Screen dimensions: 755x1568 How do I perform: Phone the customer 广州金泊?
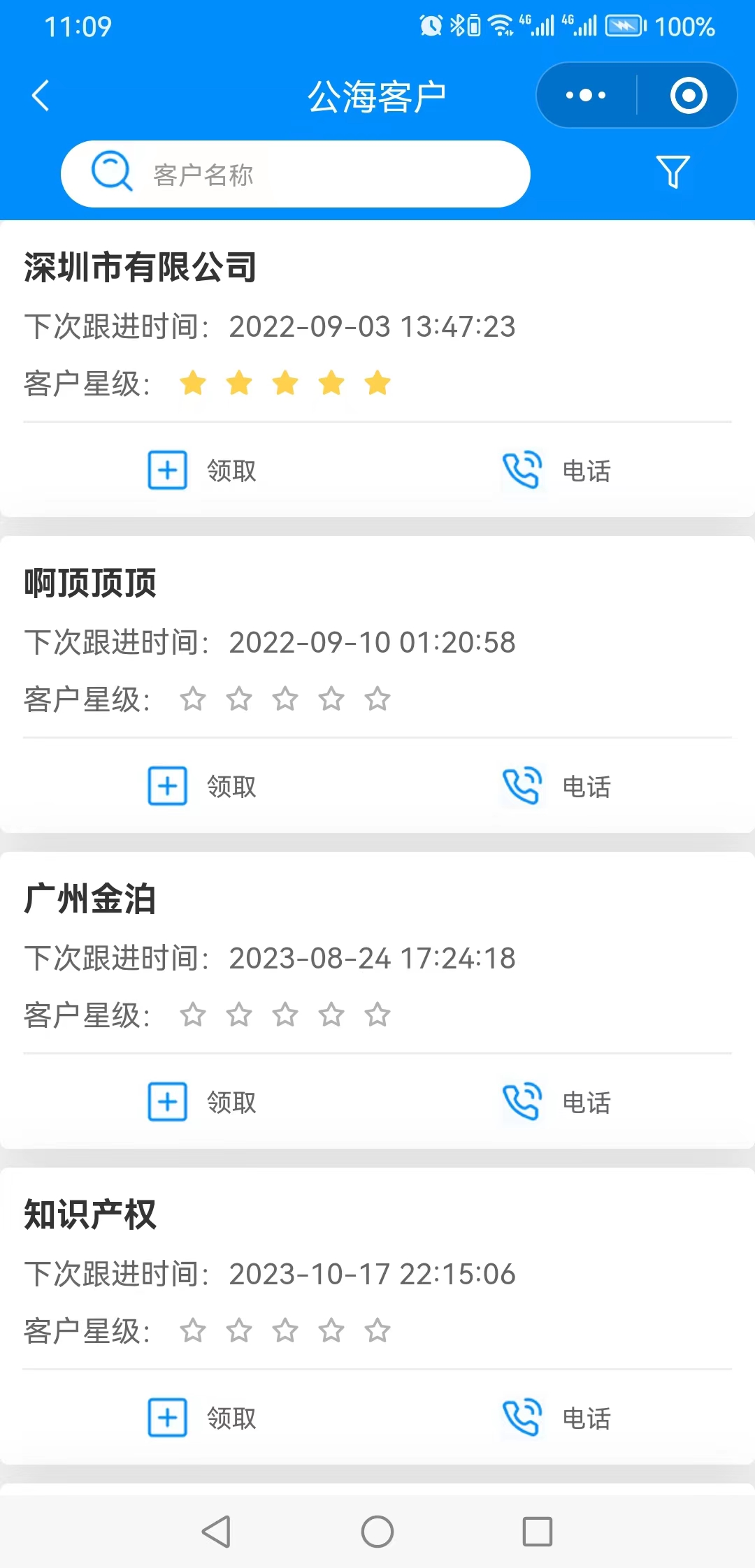[x=556, y=1102]
